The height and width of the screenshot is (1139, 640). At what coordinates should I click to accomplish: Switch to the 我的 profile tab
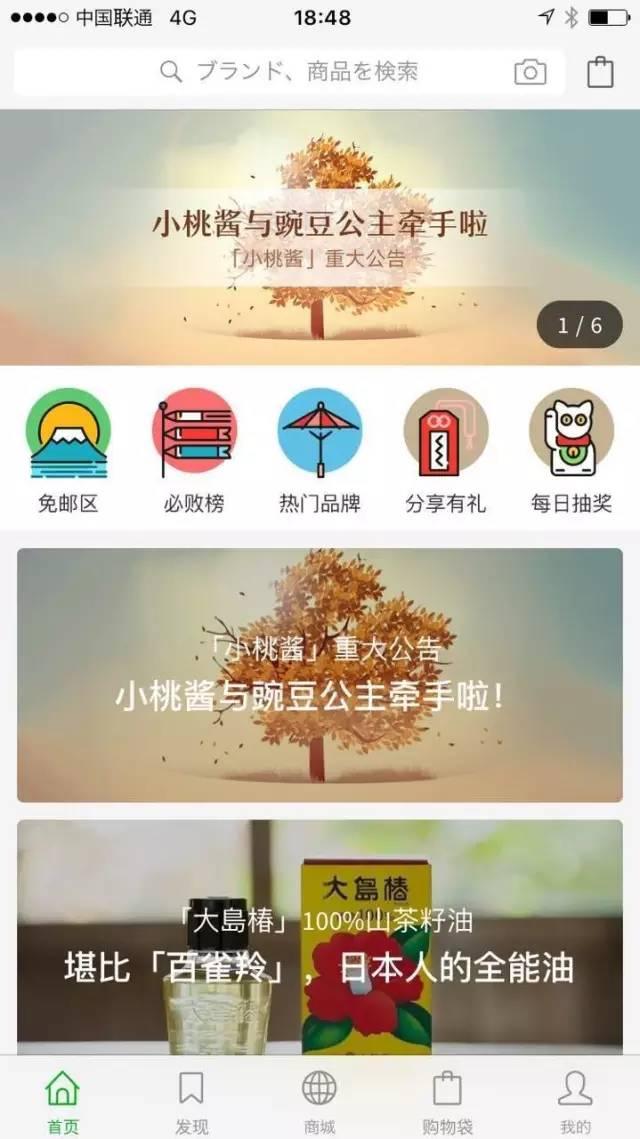click(575, 1100)
